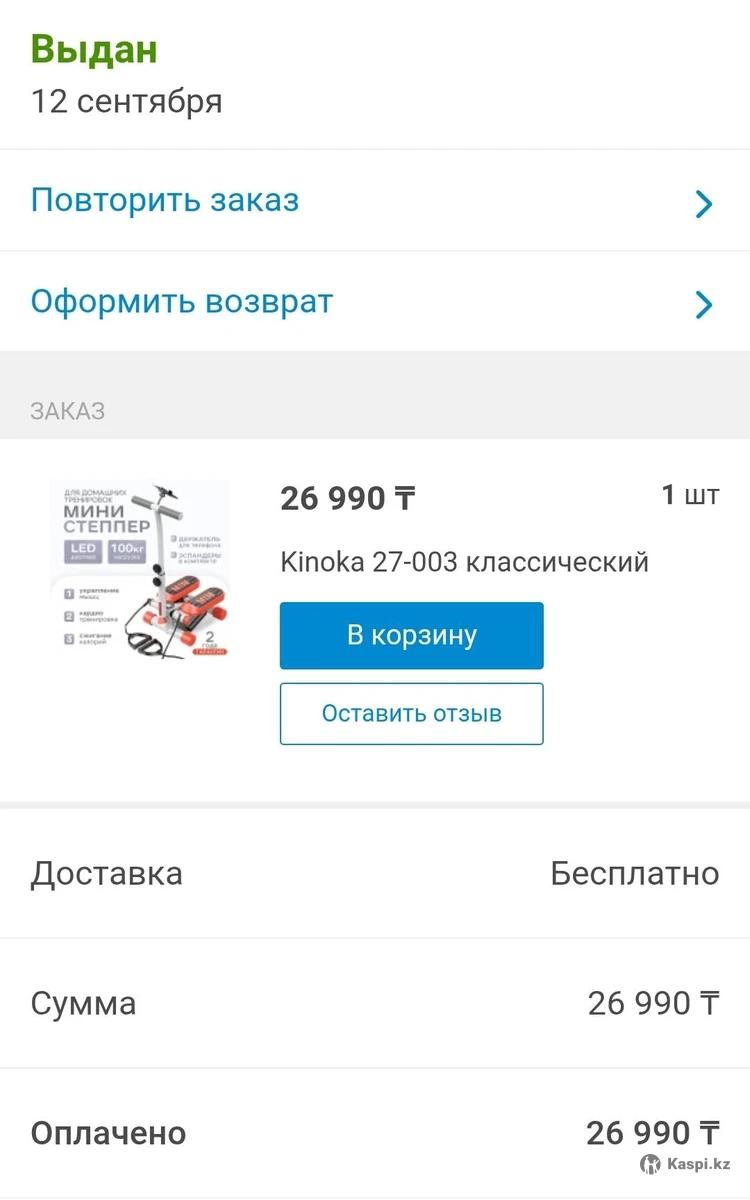Open the Оформить возврат row
The height and width of the screenshot is (1200, 750).
point(374,302)
